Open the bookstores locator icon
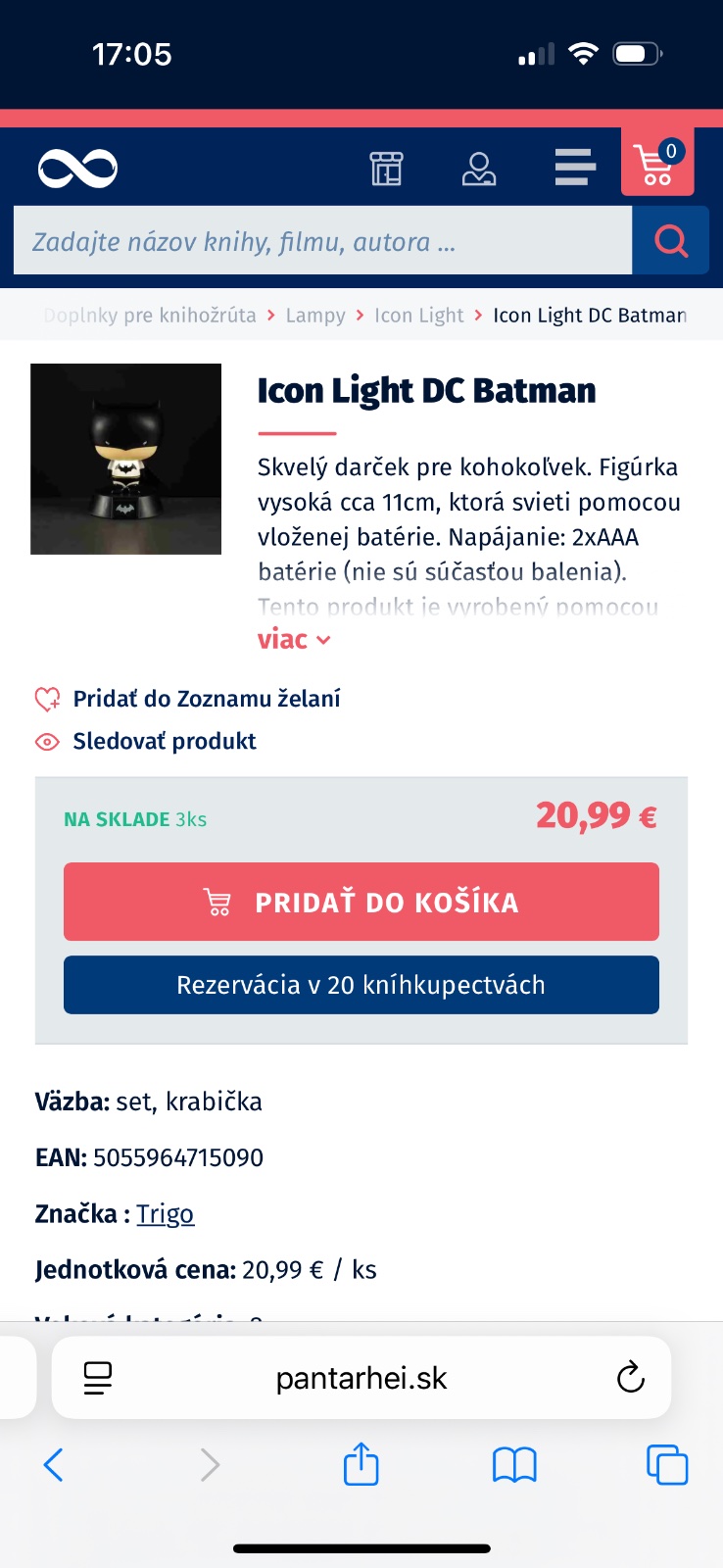The width and height of the screenshot is (723, 1568). pyautogui.click(x=386, y=169)
